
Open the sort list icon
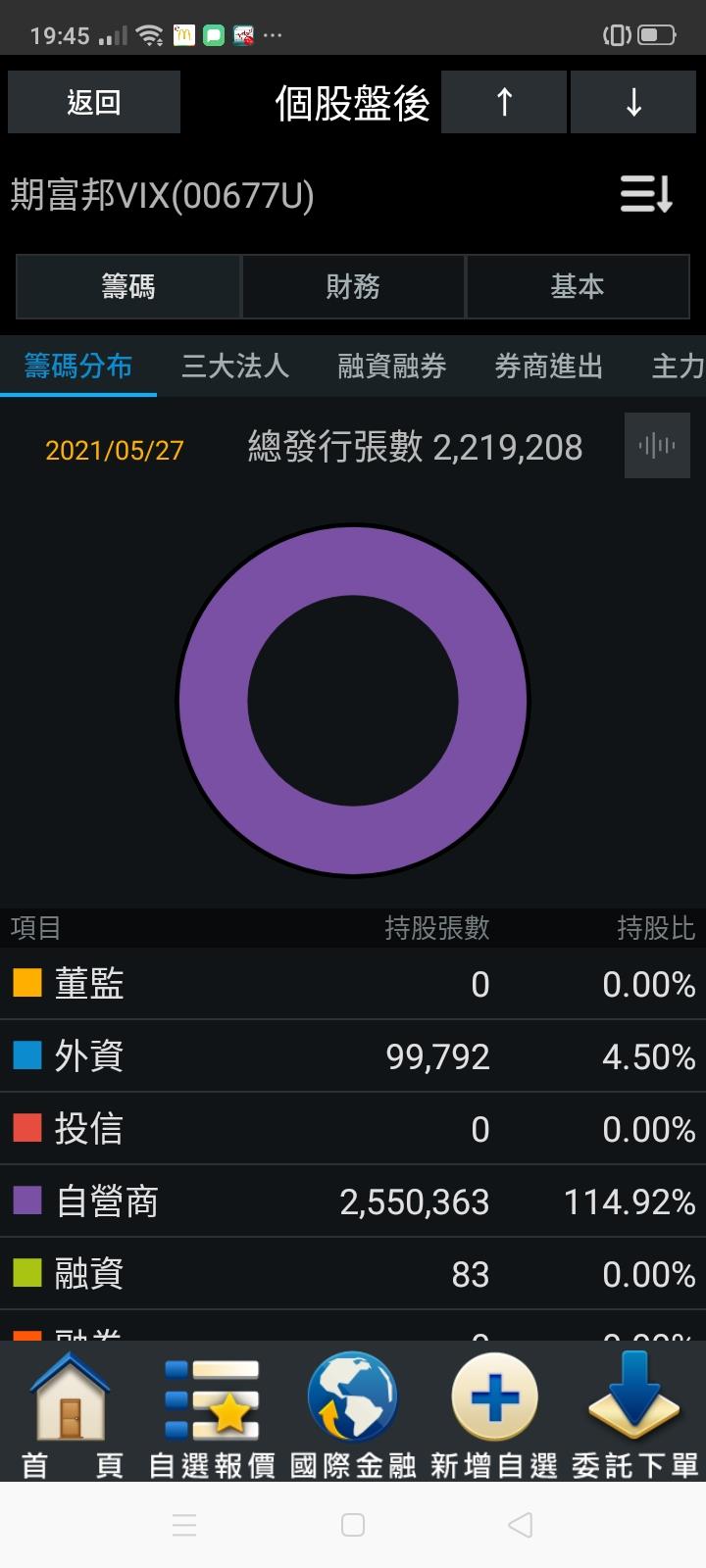point(646,194)
